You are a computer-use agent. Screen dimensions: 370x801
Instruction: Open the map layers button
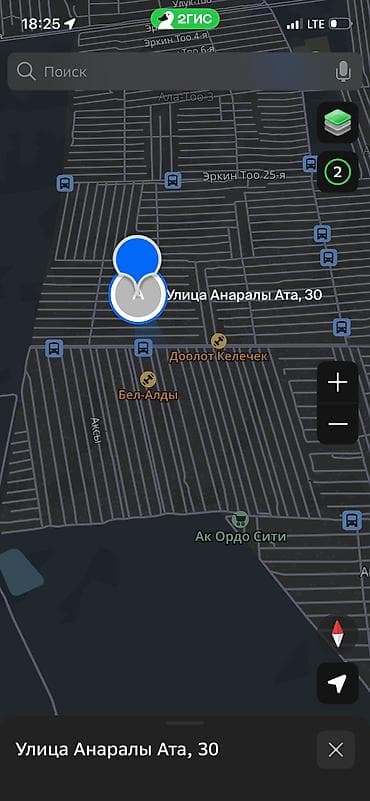(x=338, y=122)
